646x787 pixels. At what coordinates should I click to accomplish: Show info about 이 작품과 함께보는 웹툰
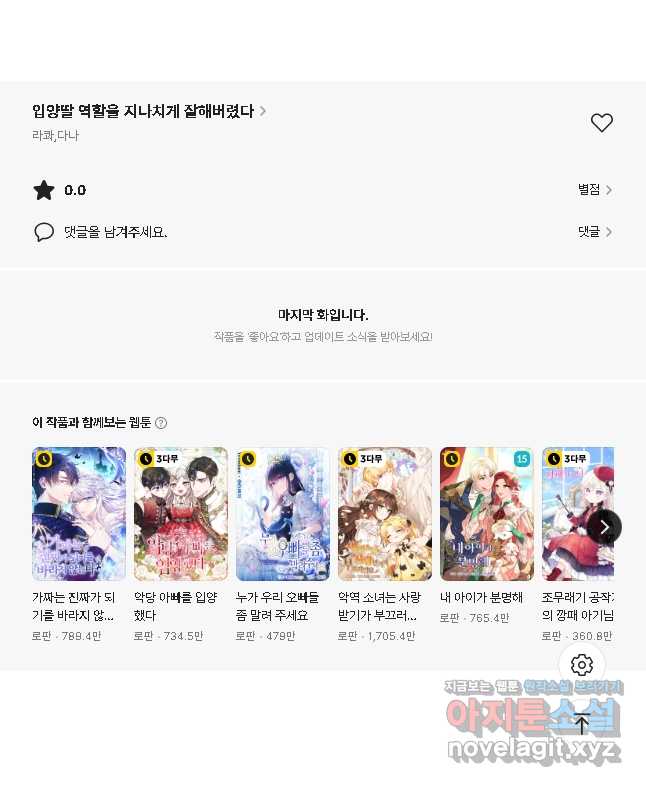coord(161,423)
